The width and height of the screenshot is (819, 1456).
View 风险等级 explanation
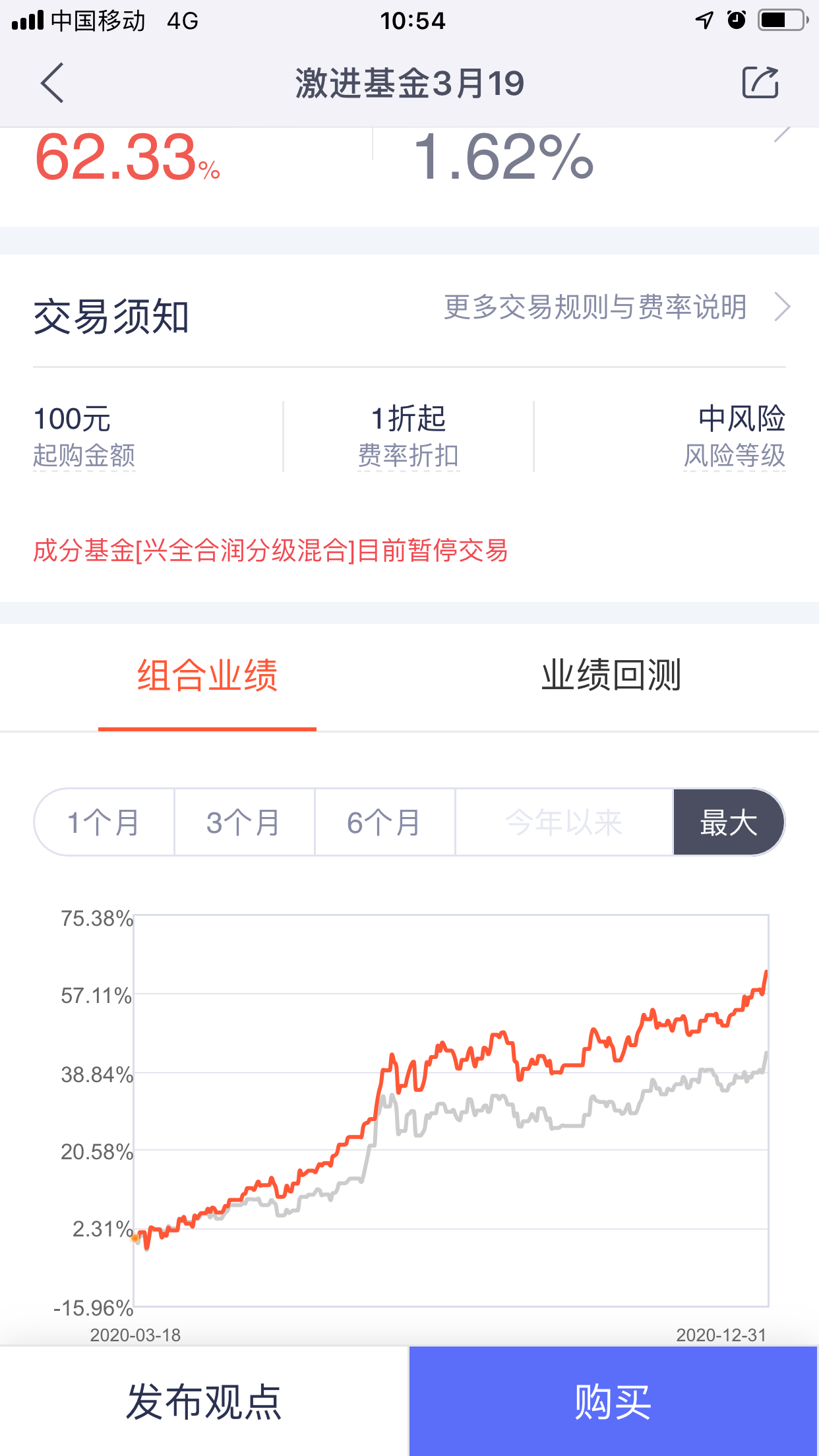click(734, 456)
